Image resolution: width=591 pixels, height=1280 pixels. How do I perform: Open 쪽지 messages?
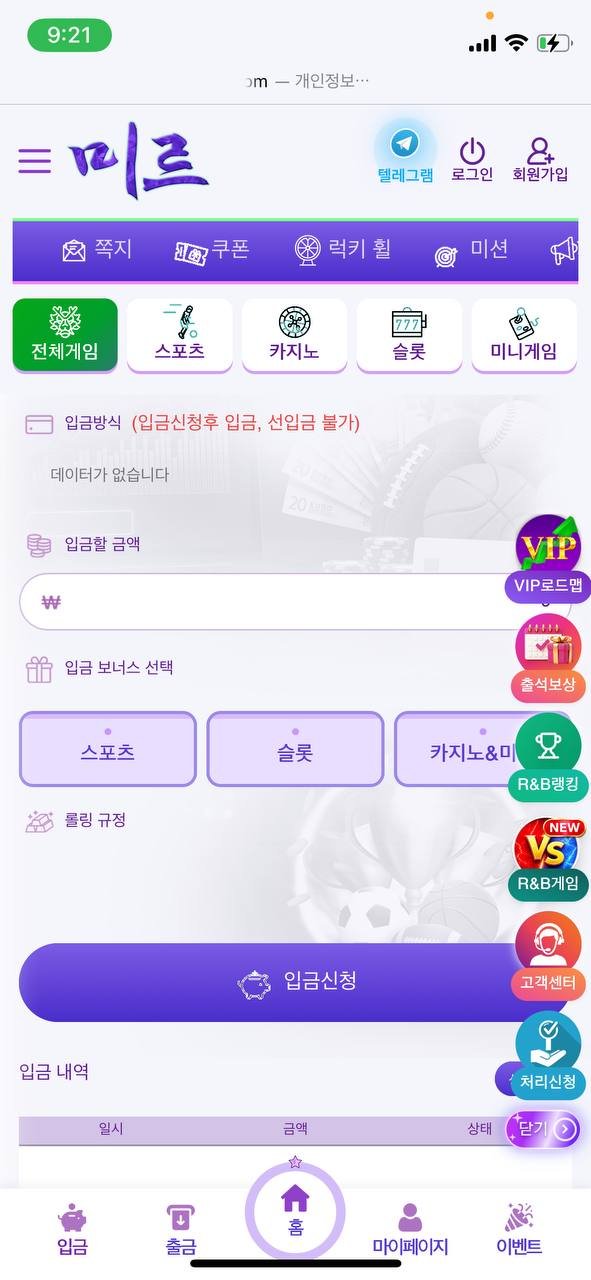pos(96,250)
